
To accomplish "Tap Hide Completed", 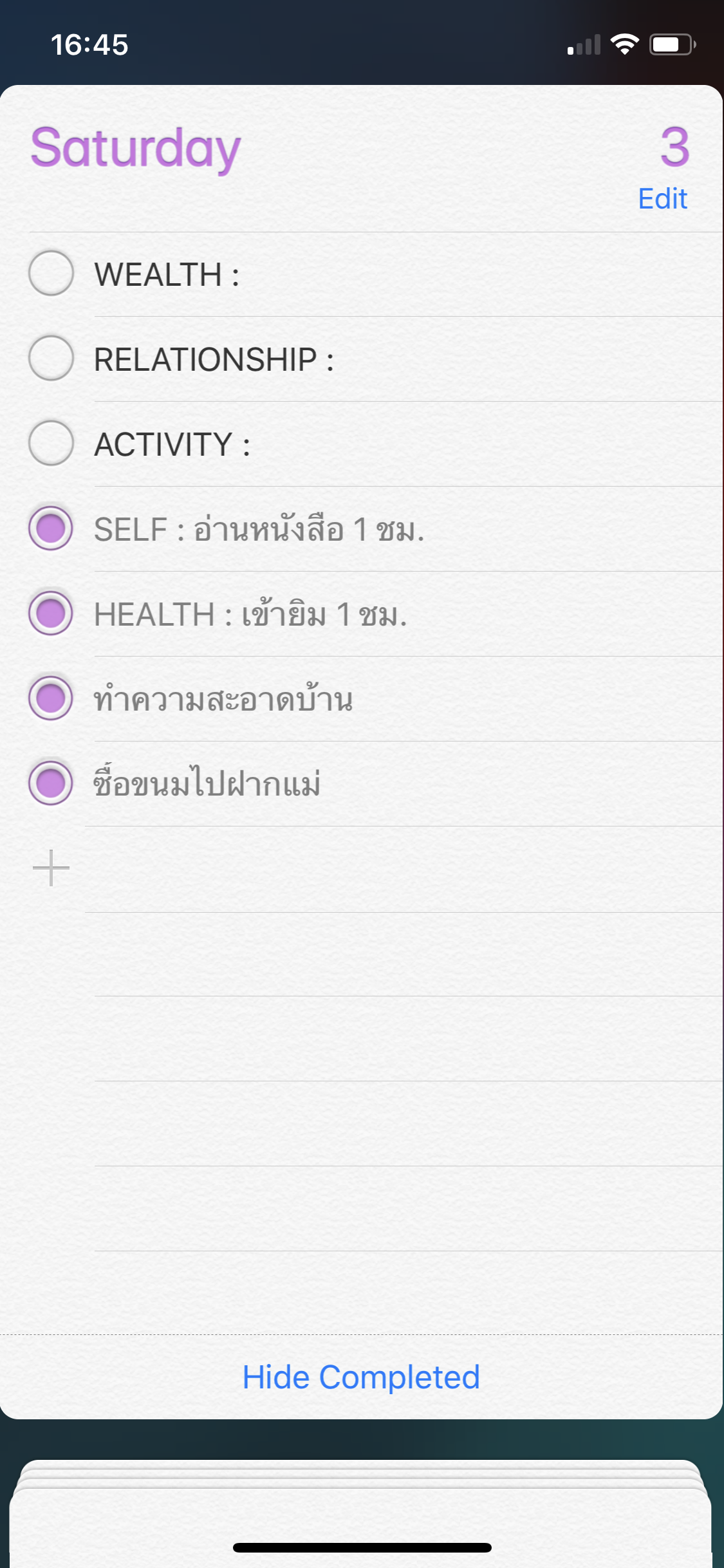I will click(x=361, y=1377).
